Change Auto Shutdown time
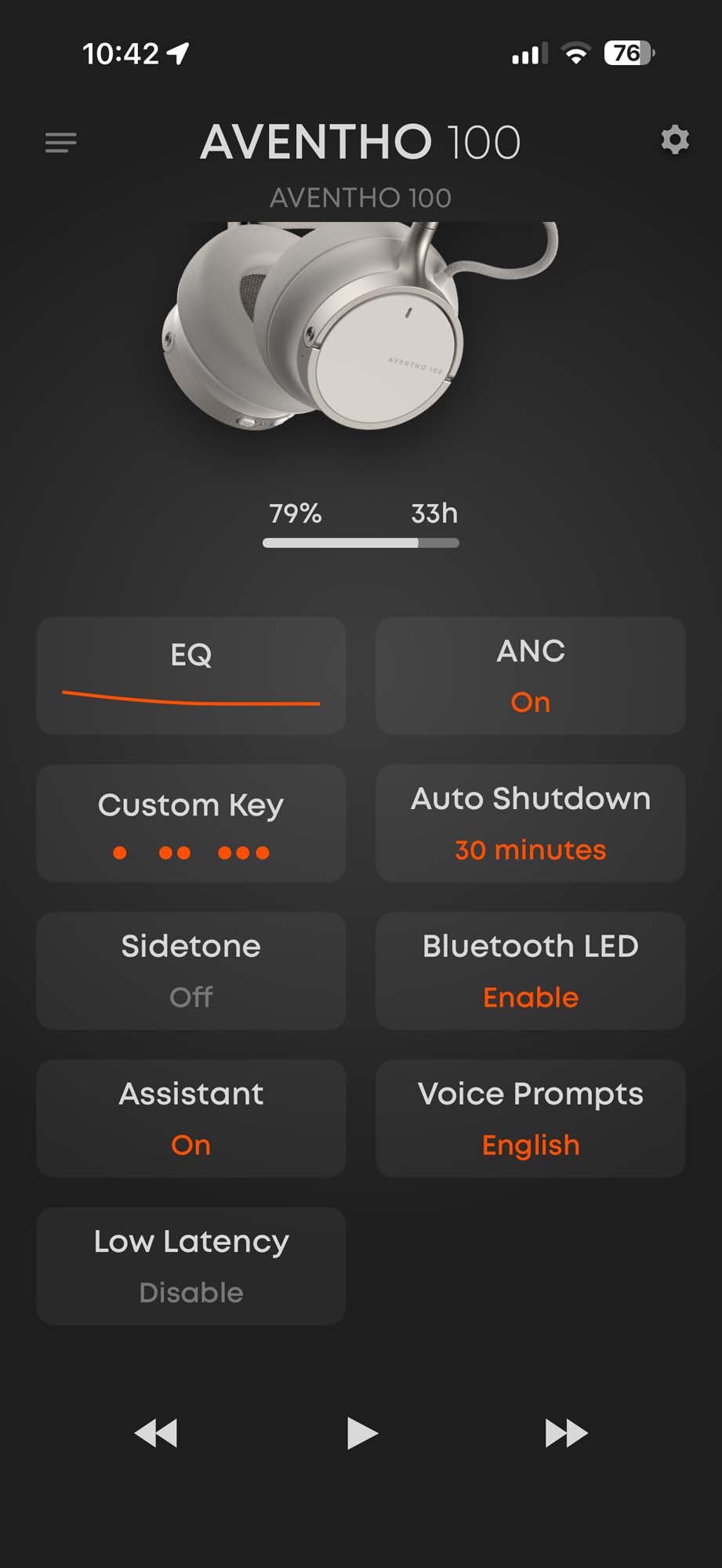The height and width of the screenshot is (1568, 722). (531, 823)
